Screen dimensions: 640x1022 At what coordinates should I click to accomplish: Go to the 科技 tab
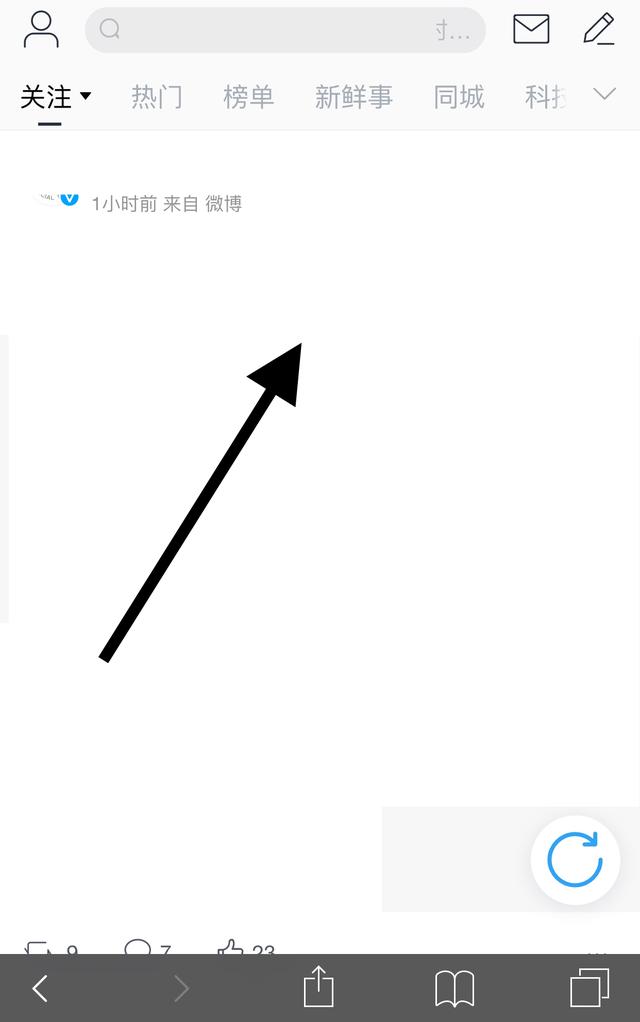click(x=546, y=97)
